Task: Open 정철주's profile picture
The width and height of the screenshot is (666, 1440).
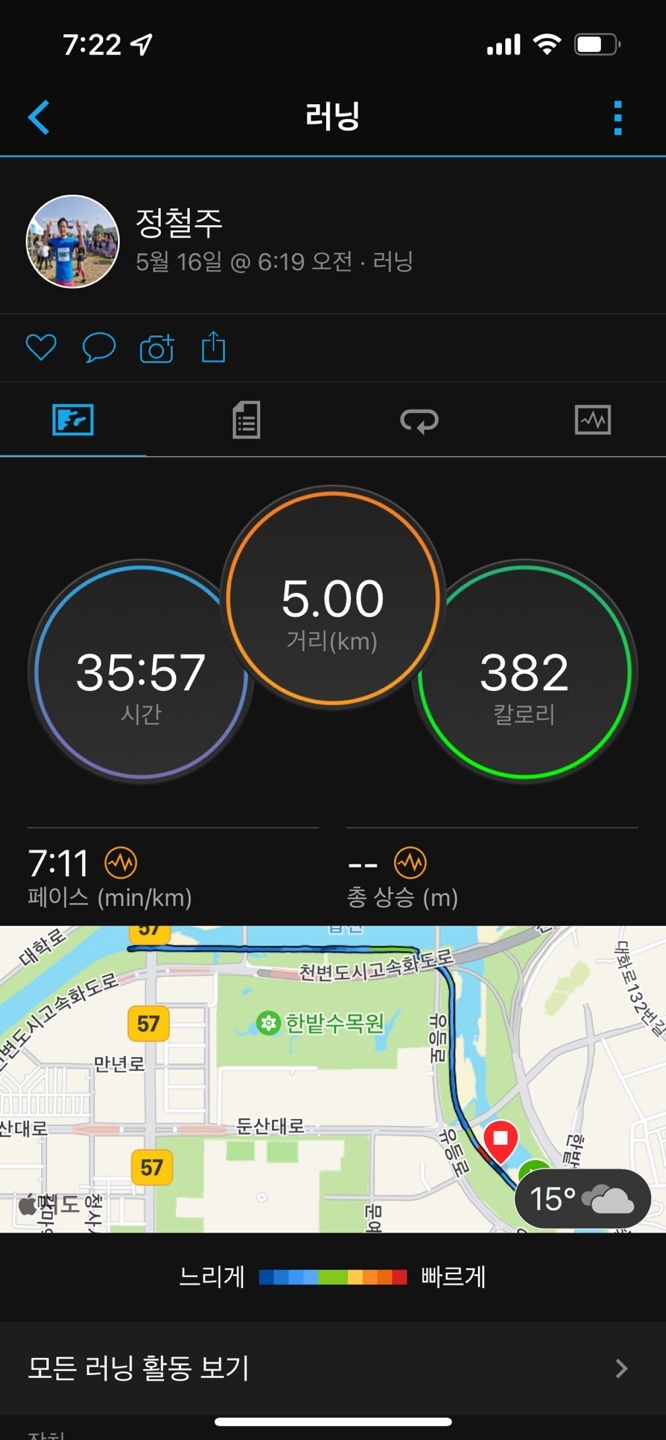Action: click(72, 242)
